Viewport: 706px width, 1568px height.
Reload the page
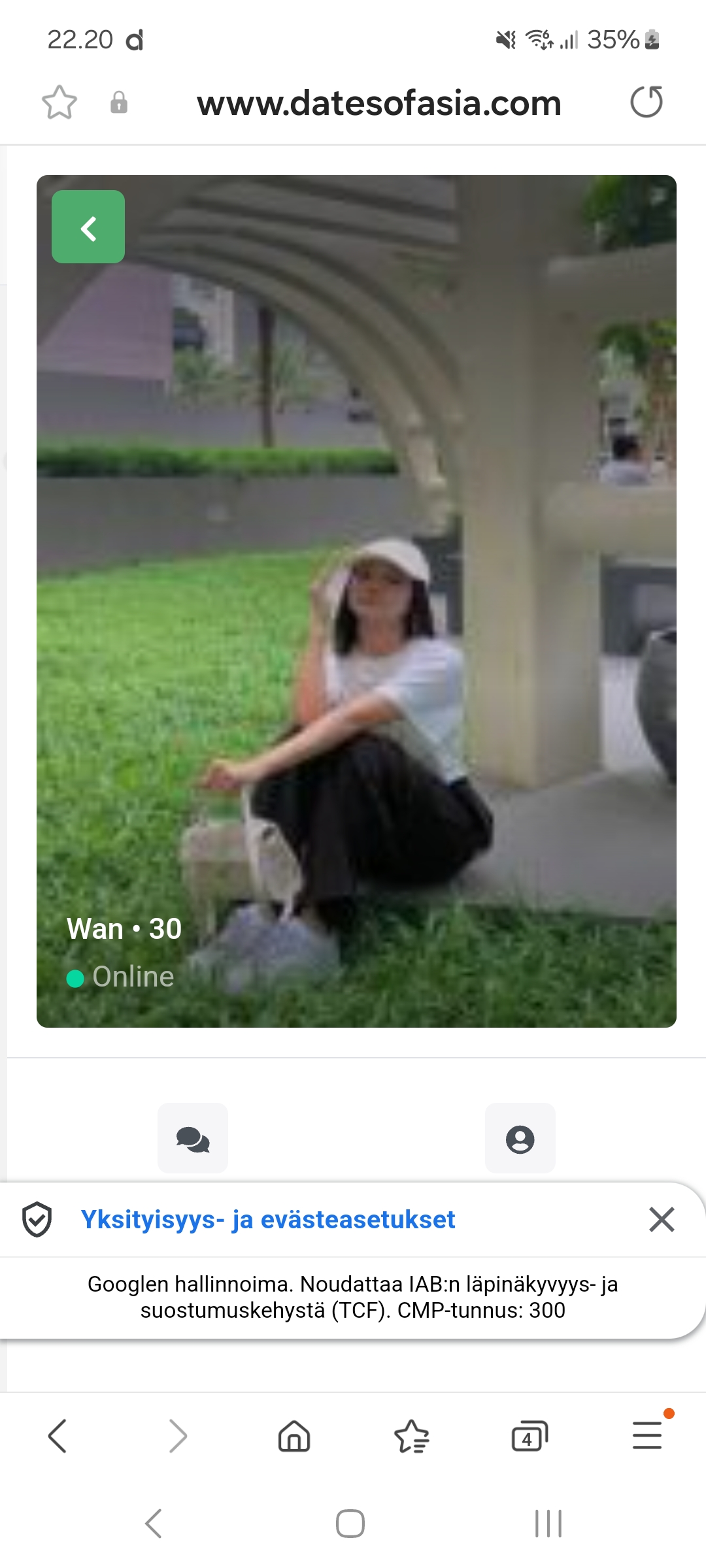tap(646, 103)
